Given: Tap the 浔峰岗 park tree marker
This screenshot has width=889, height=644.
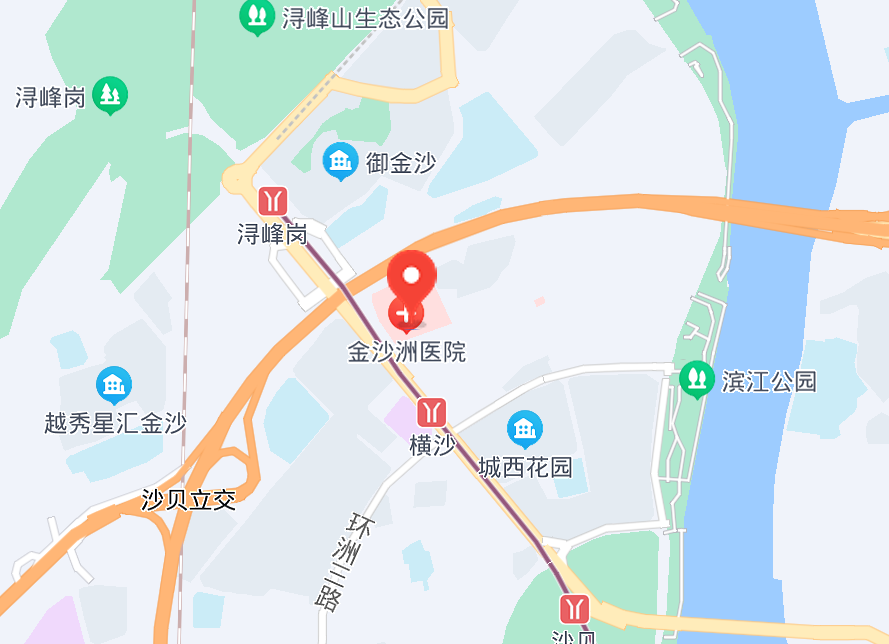Looking at the screenshot, I should 110,96.
